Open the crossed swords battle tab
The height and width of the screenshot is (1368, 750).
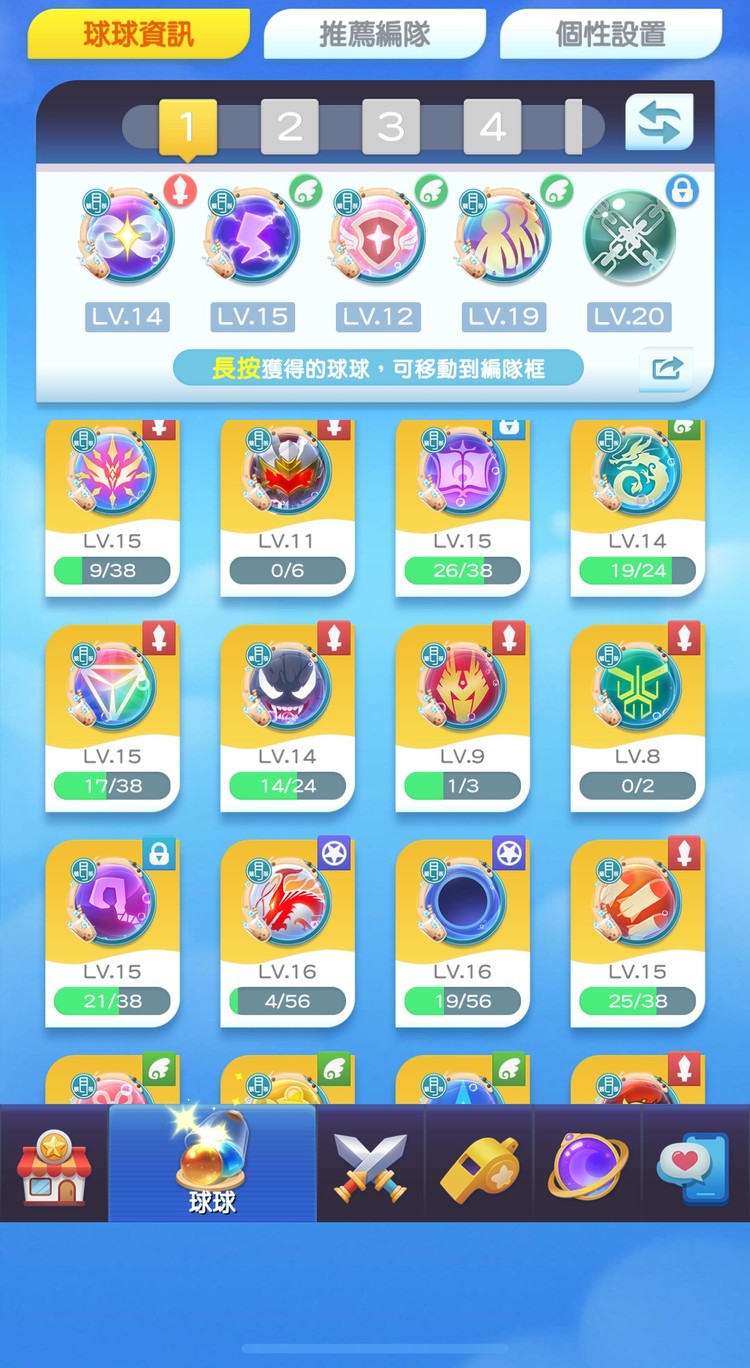370,1165
